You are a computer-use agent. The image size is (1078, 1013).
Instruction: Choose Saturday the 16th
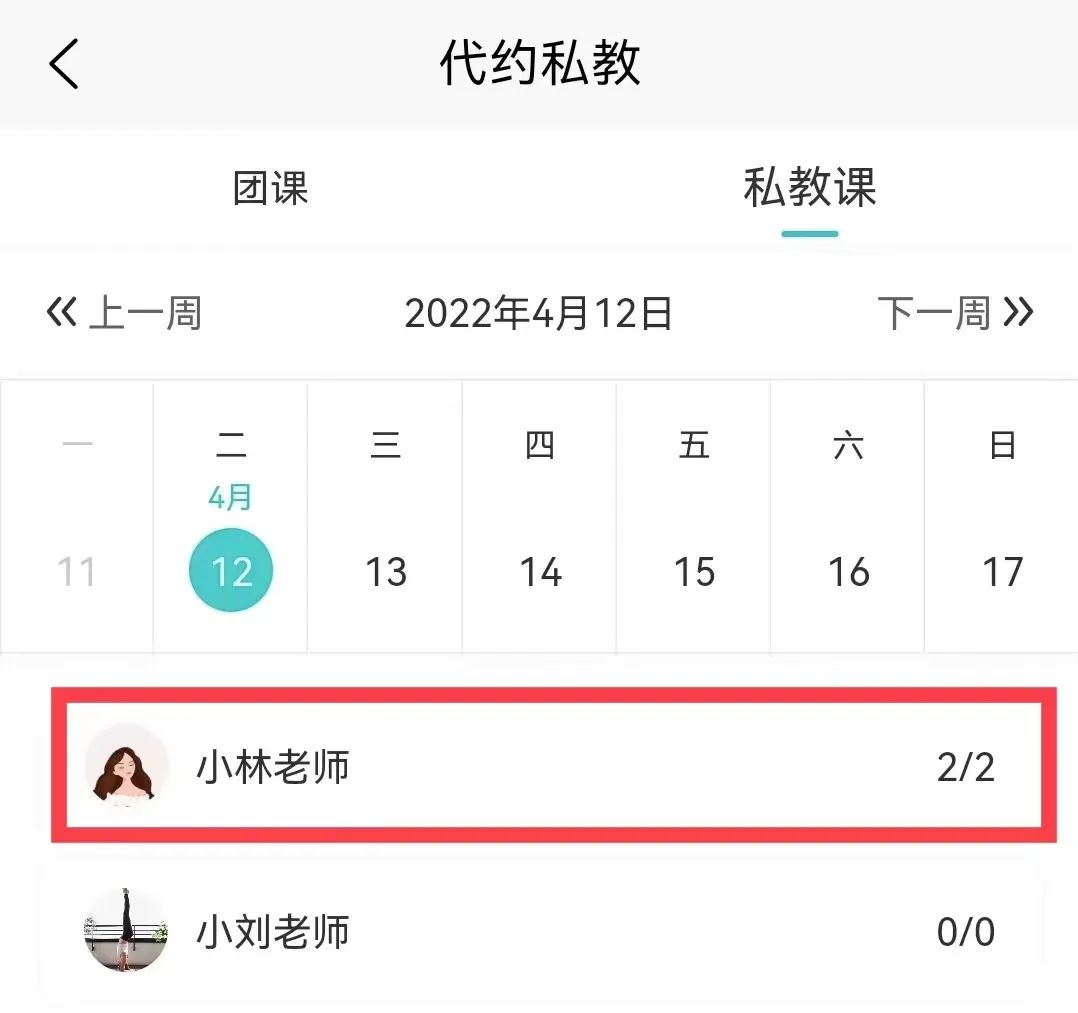(848, 571)
